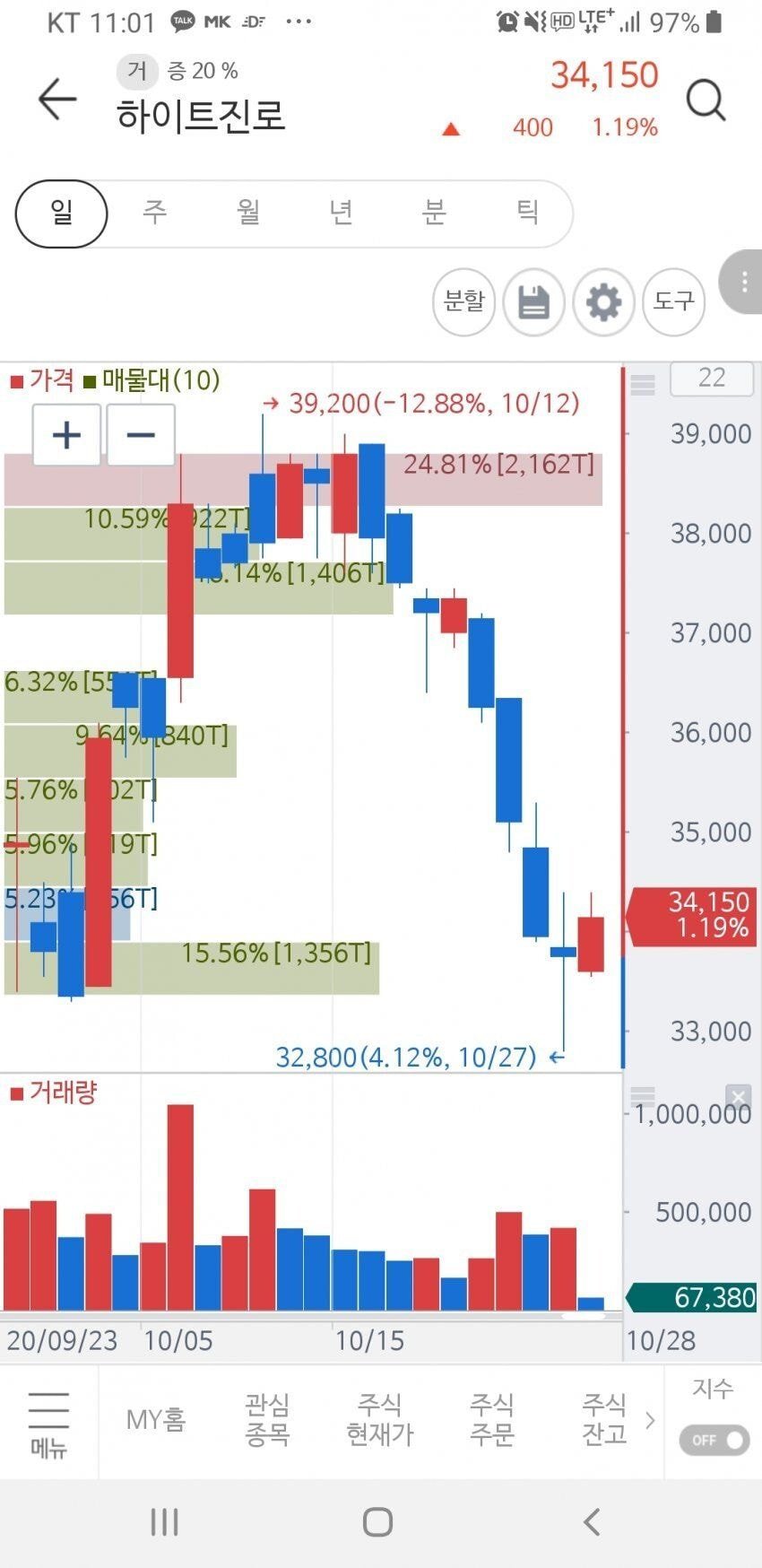Viewport: 762px width, 1568px height.
Task: Go back using the top-left arrow
Action: pyautogui.click(x=57, y=99)
